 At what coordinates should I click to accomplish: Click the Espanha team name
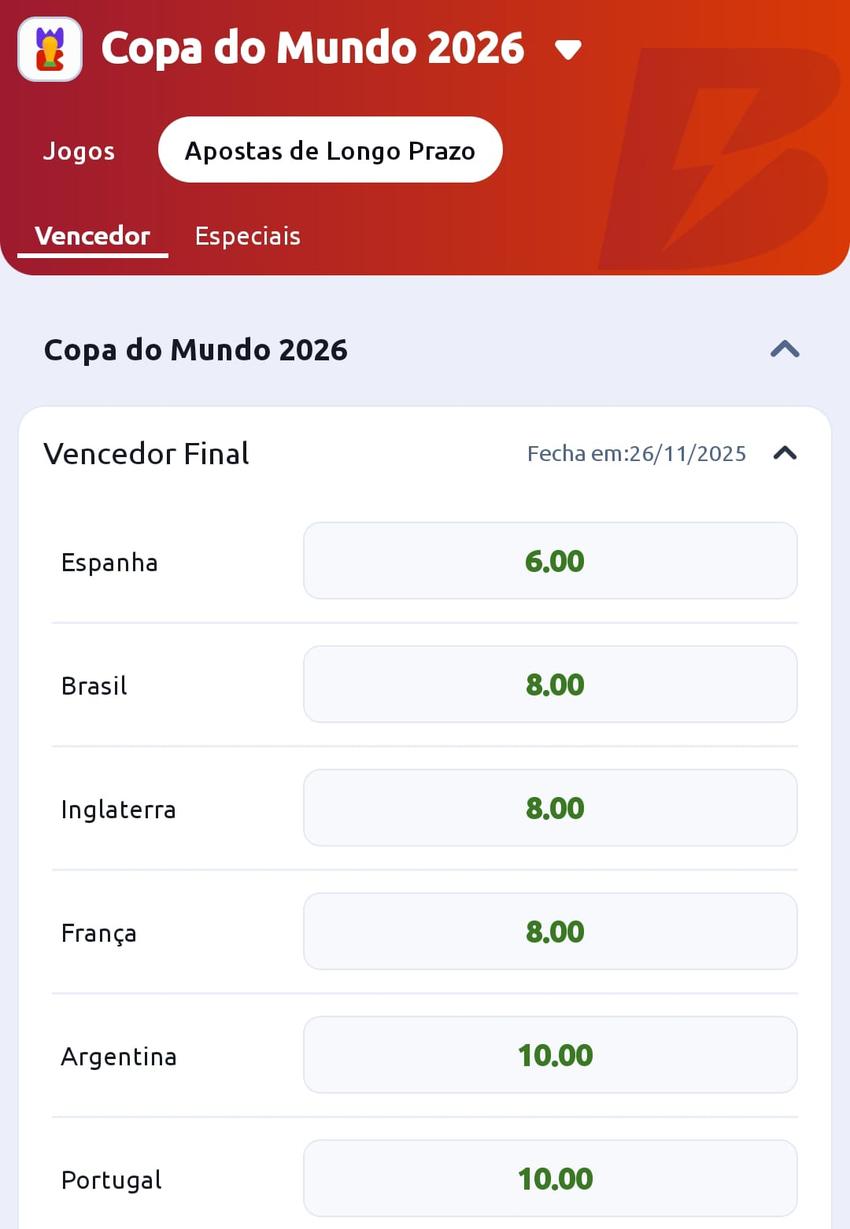pyautogui.click(x=109, y=562)
